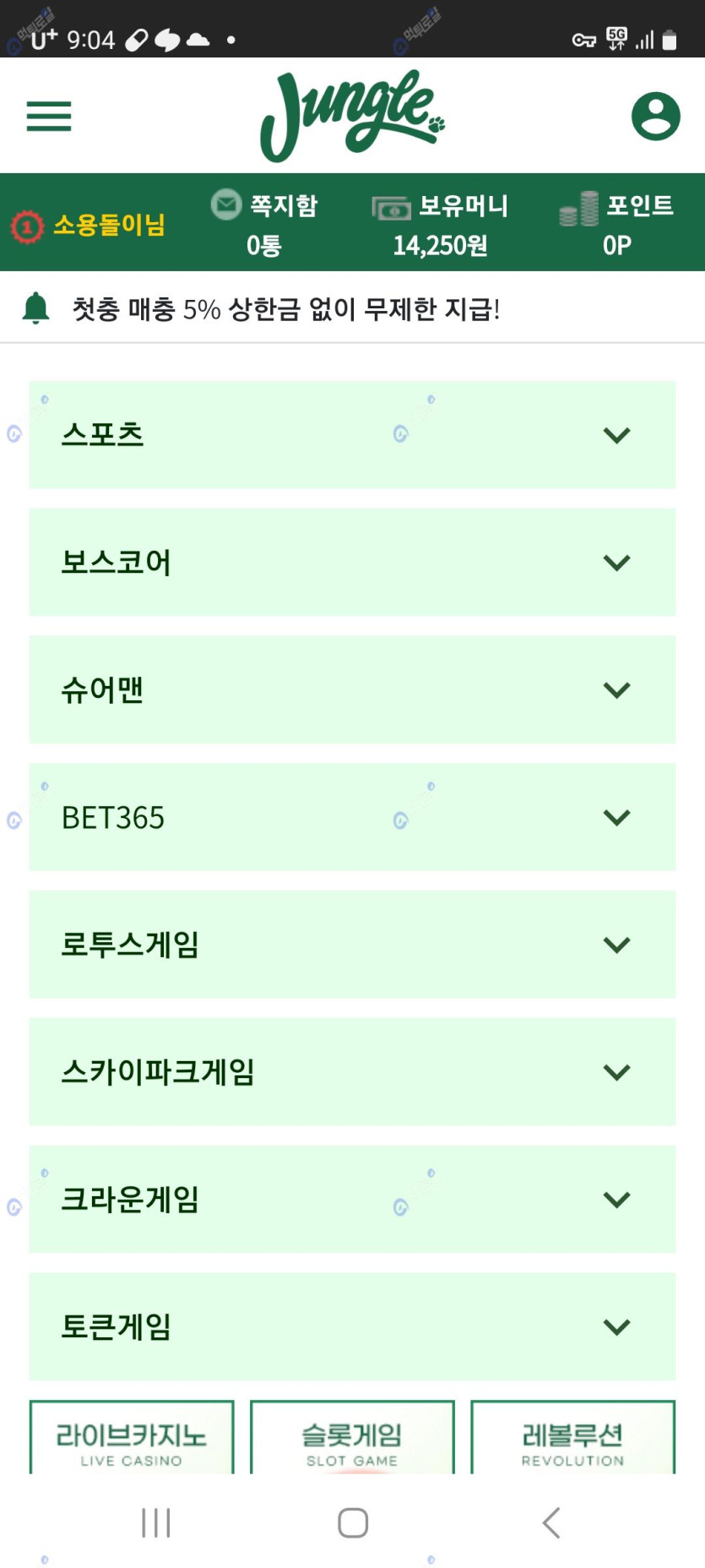
Task: Open the user profile icon
Action: pos(655,116)
